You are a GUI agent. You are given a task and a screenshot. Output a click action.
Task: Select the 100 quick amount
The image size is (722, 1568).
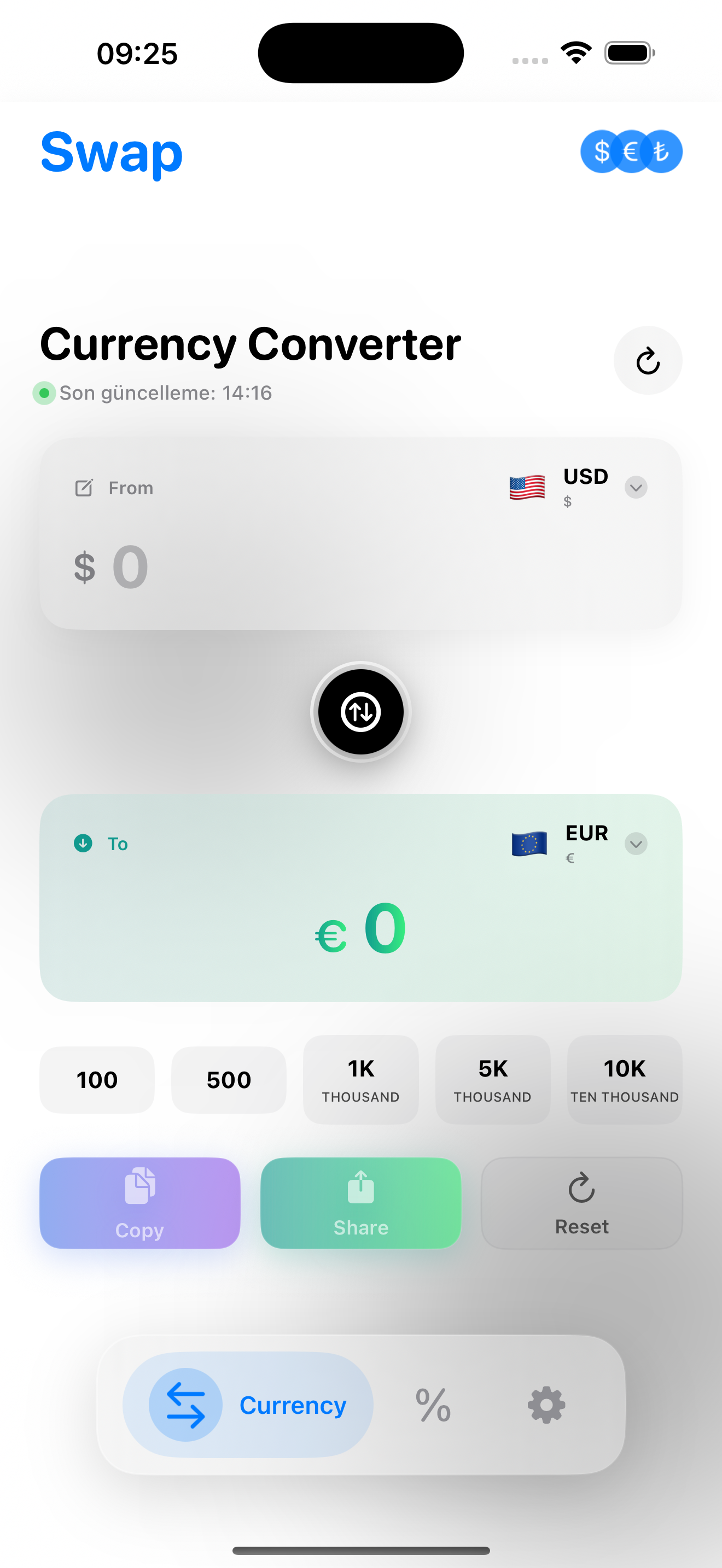(97, 1080)
